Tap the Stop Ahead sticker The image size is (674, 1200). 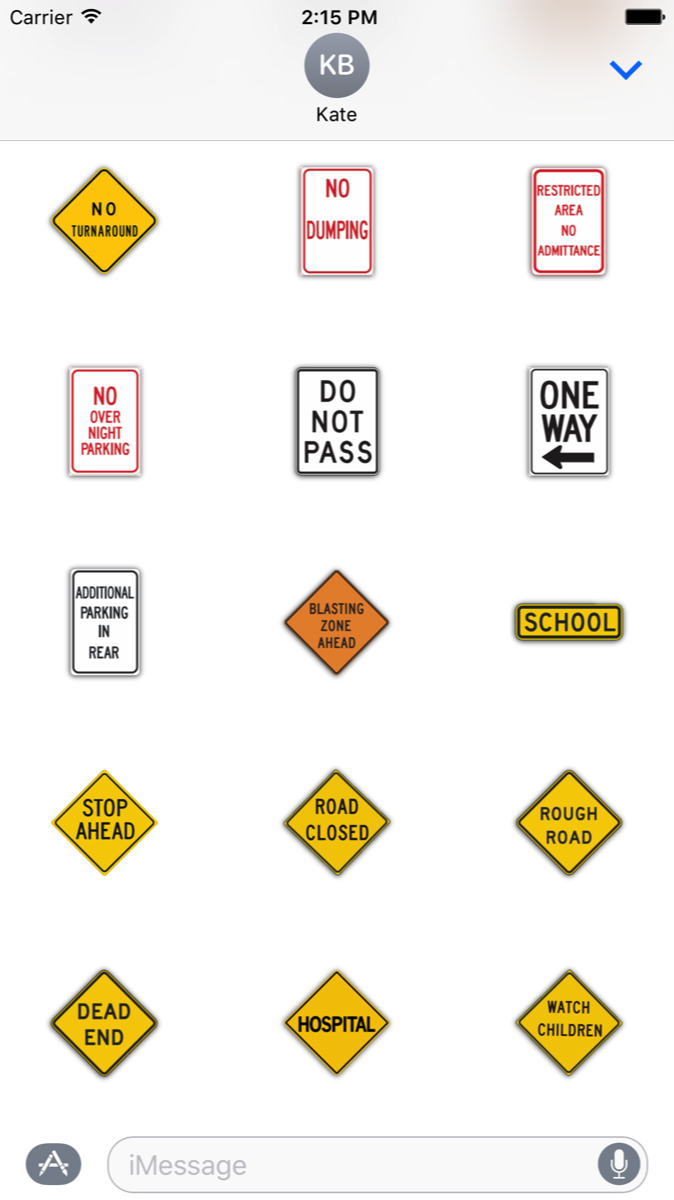tap(104, 822)
